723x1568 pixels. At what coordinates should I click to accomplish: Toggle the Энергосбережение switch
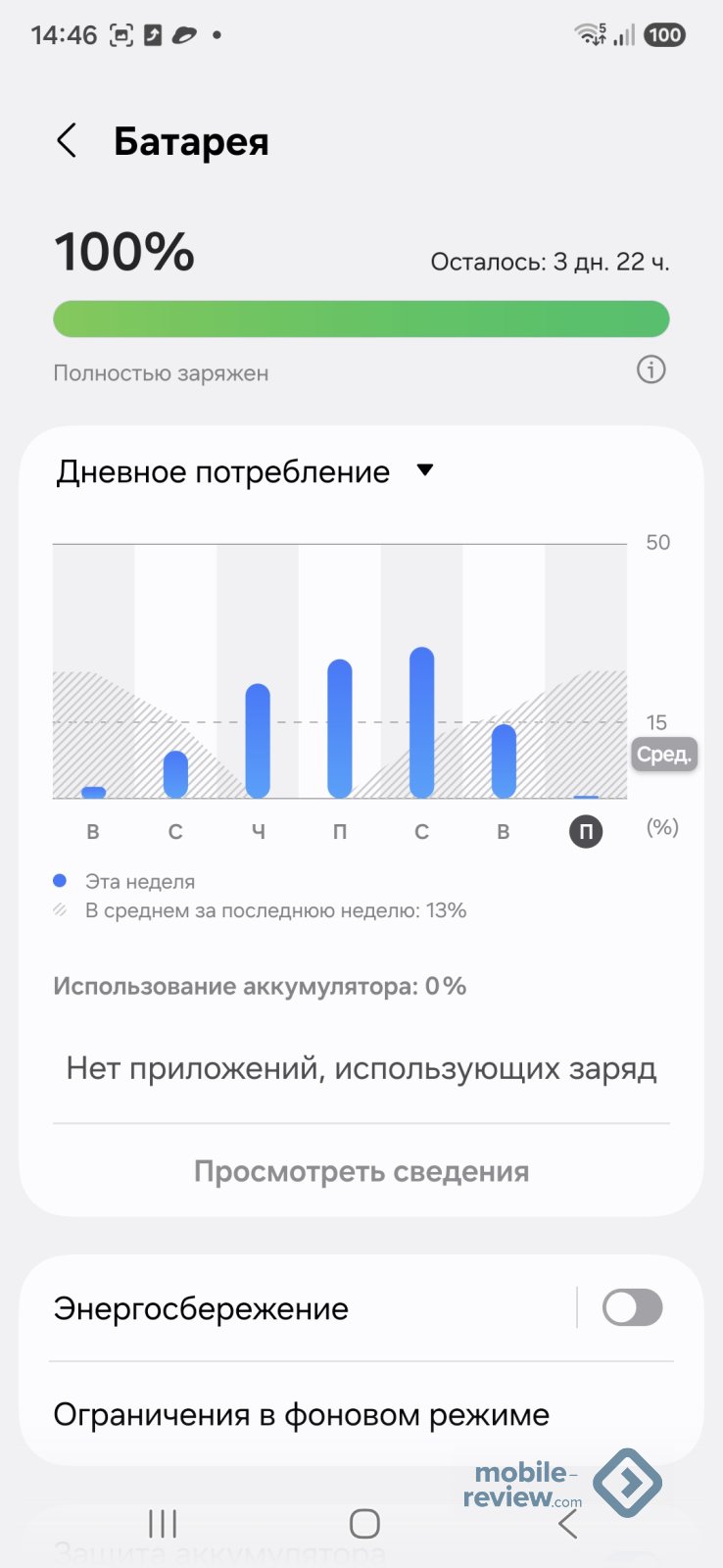(632, 1308)
